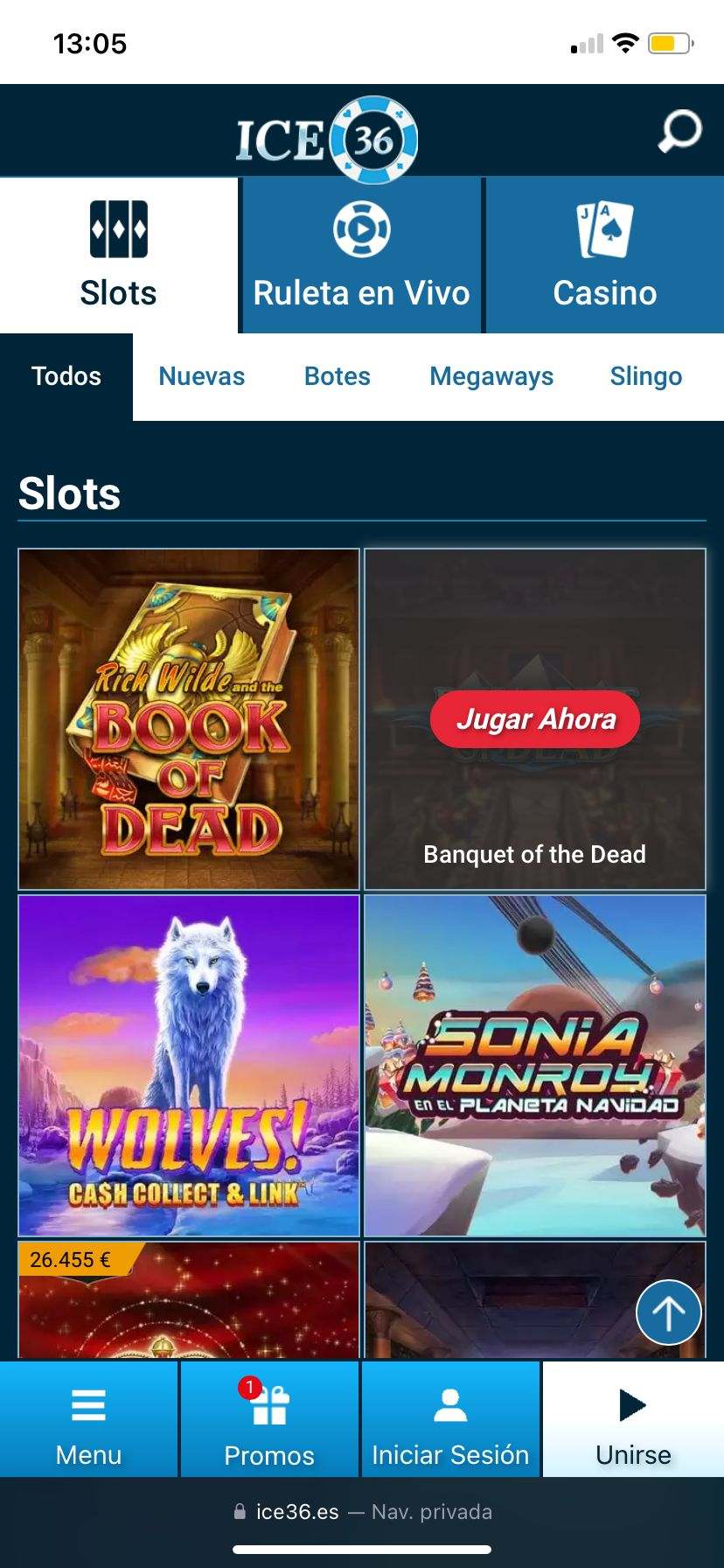
Task: Open Sonia Monroy en el Planeta Navidad
Action: click(535, 1066)
